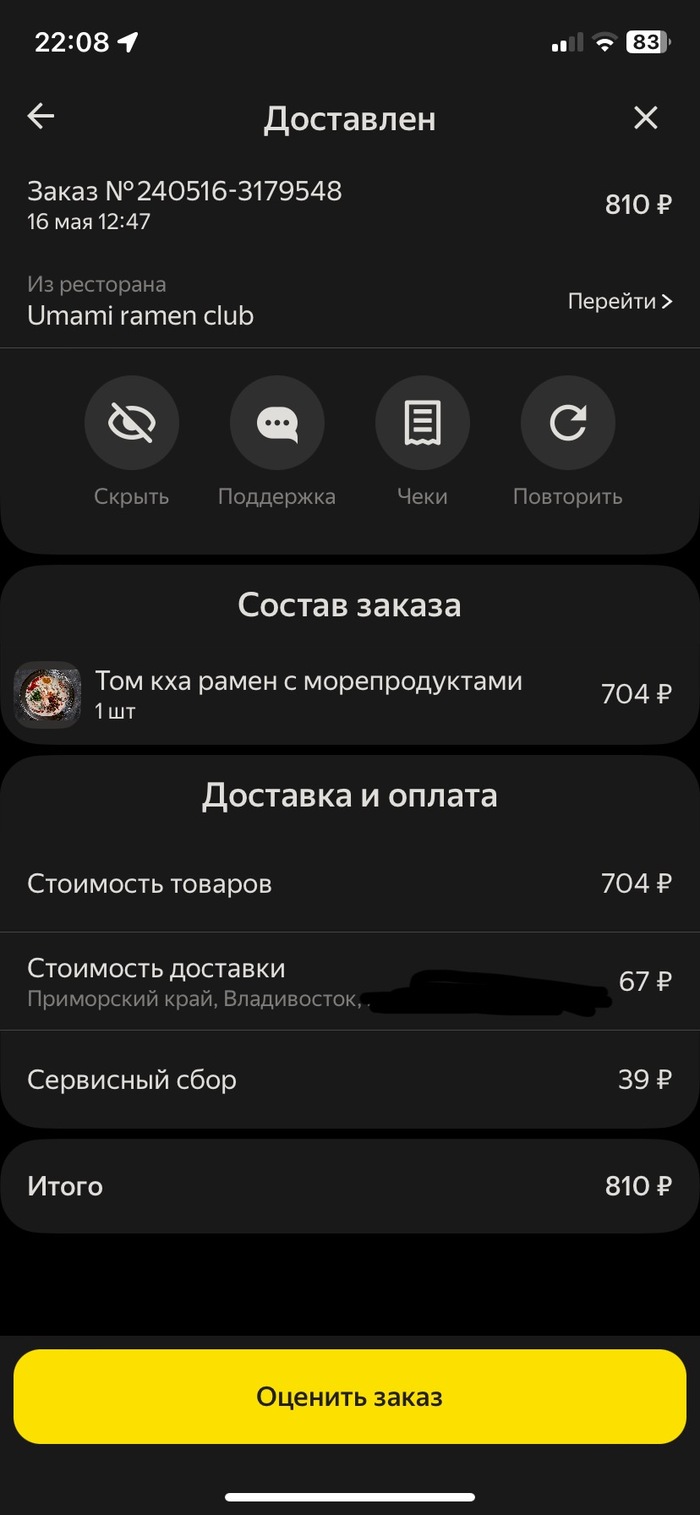Open the Том кха рамен item

coord(308,693)
